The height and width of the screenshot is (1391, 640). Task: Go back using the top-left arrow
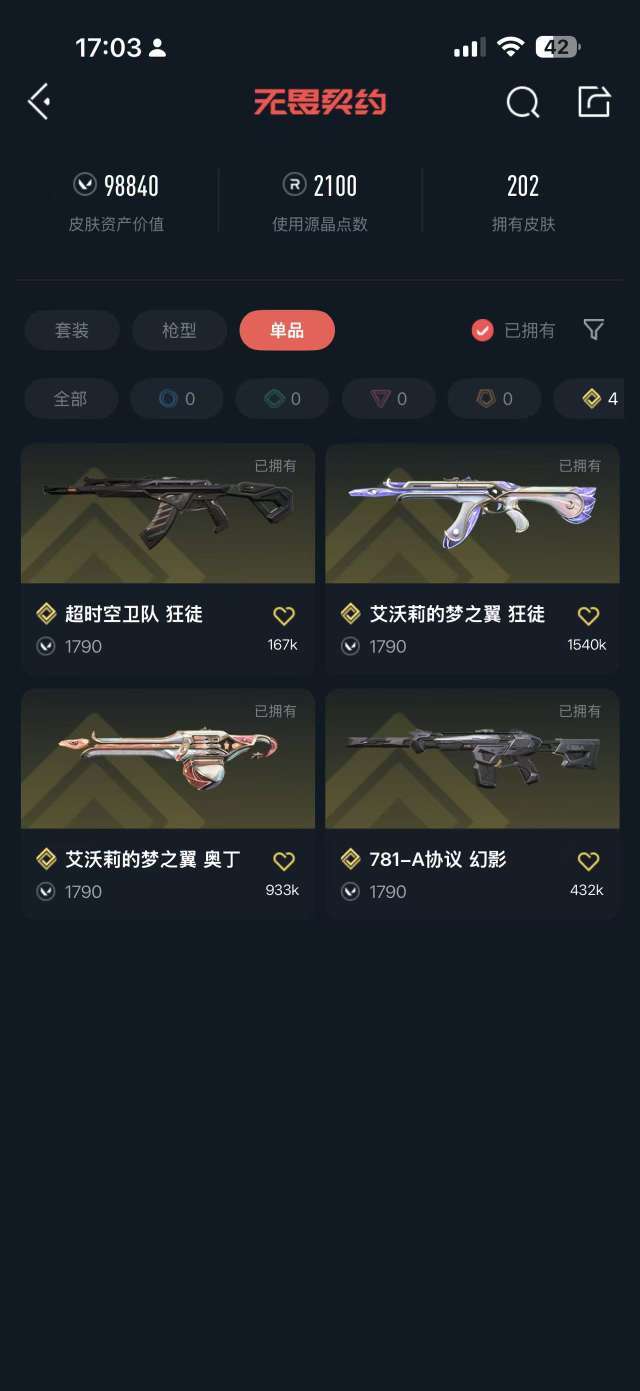[39, 101]
